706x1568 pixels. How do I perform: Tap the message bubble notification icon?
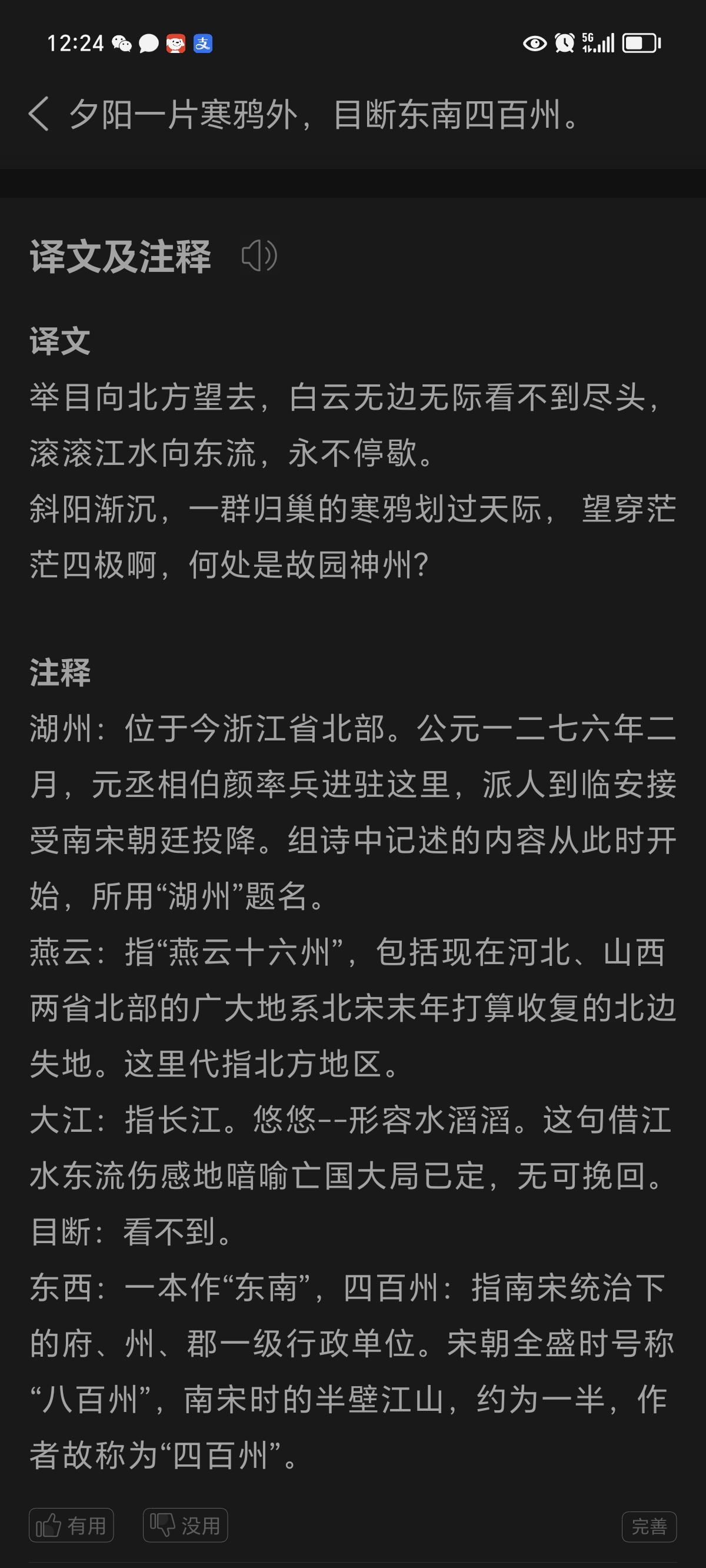148,42
